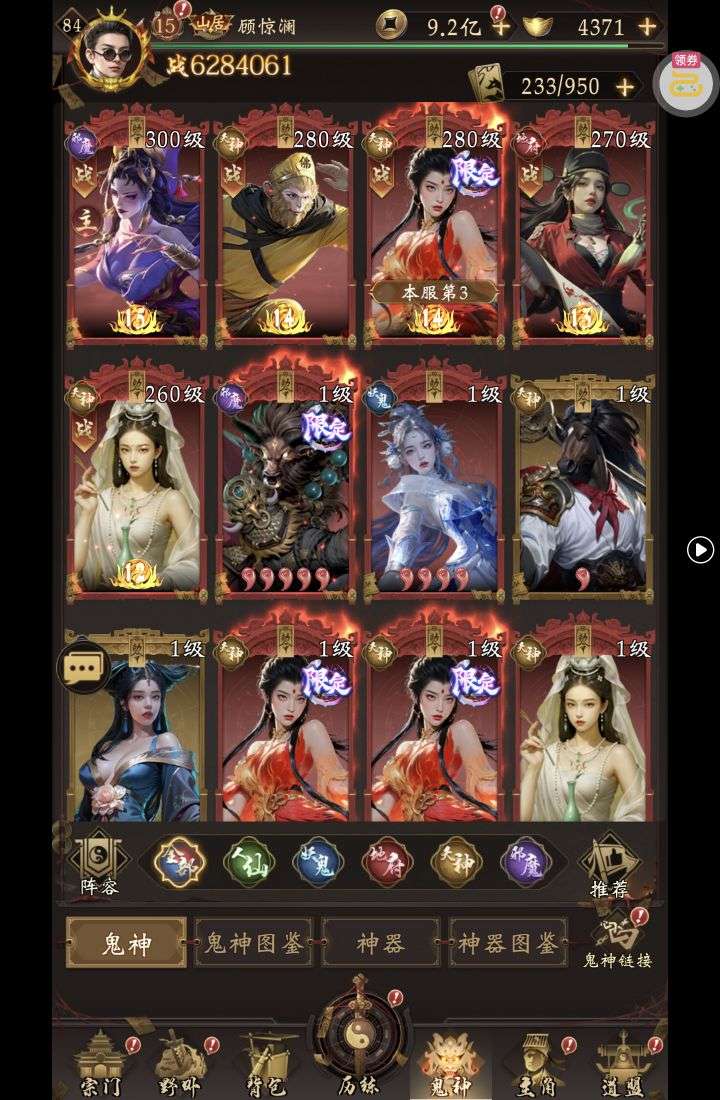Switch to the 神器 tab
Viewport: 720px width, 1100px height.
[380, 942]
